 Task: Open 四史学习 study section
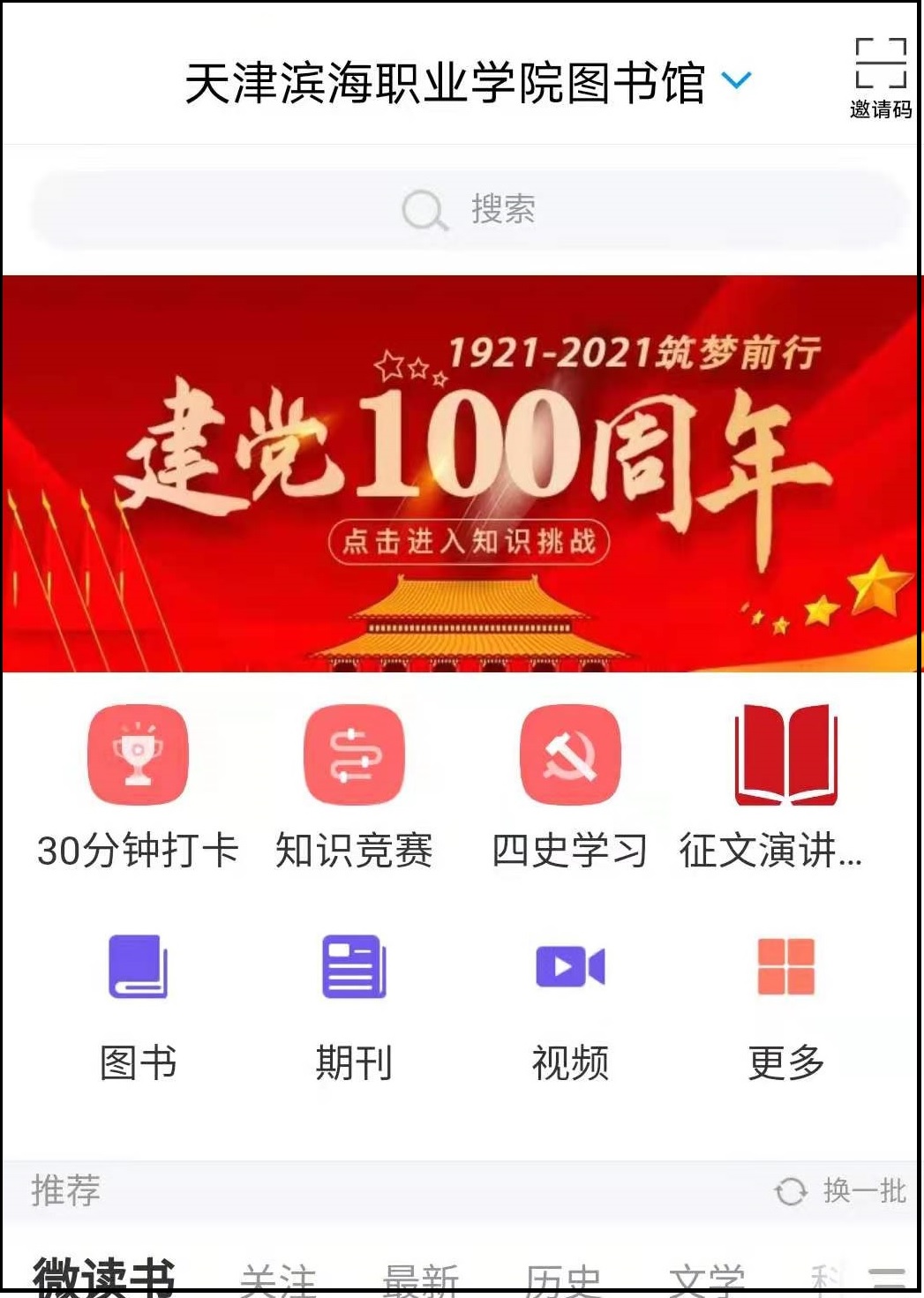(569, 784)
